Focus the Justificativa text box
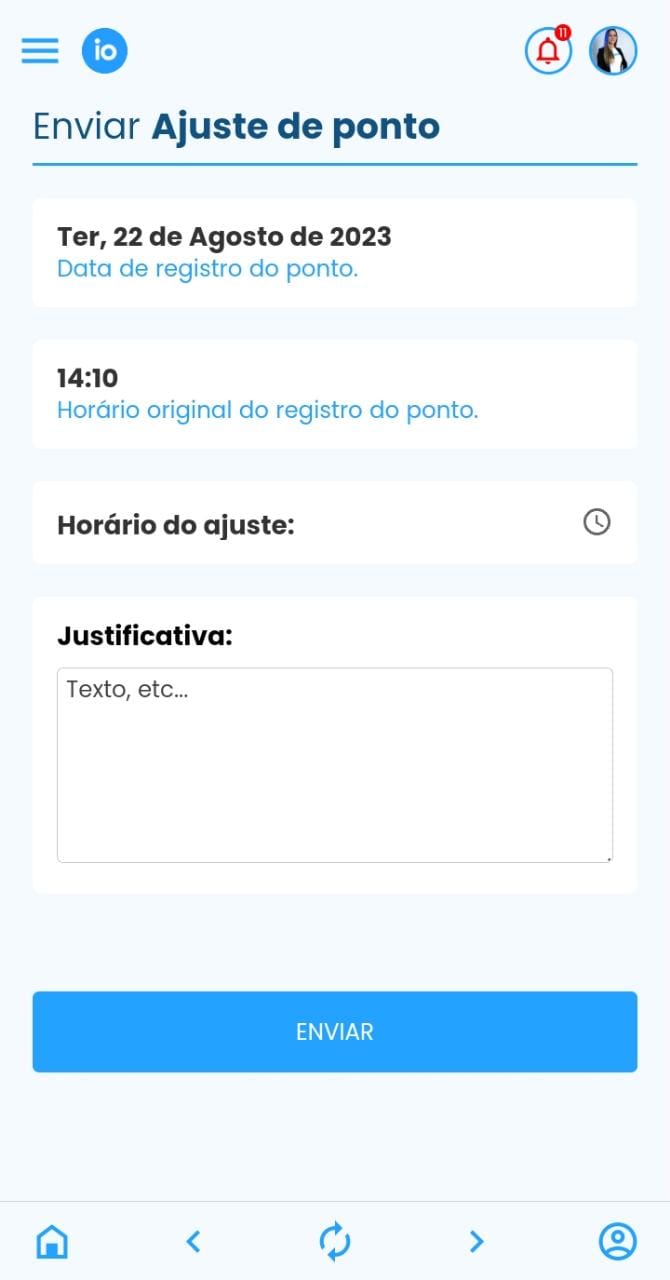 [x=334, y=765]
